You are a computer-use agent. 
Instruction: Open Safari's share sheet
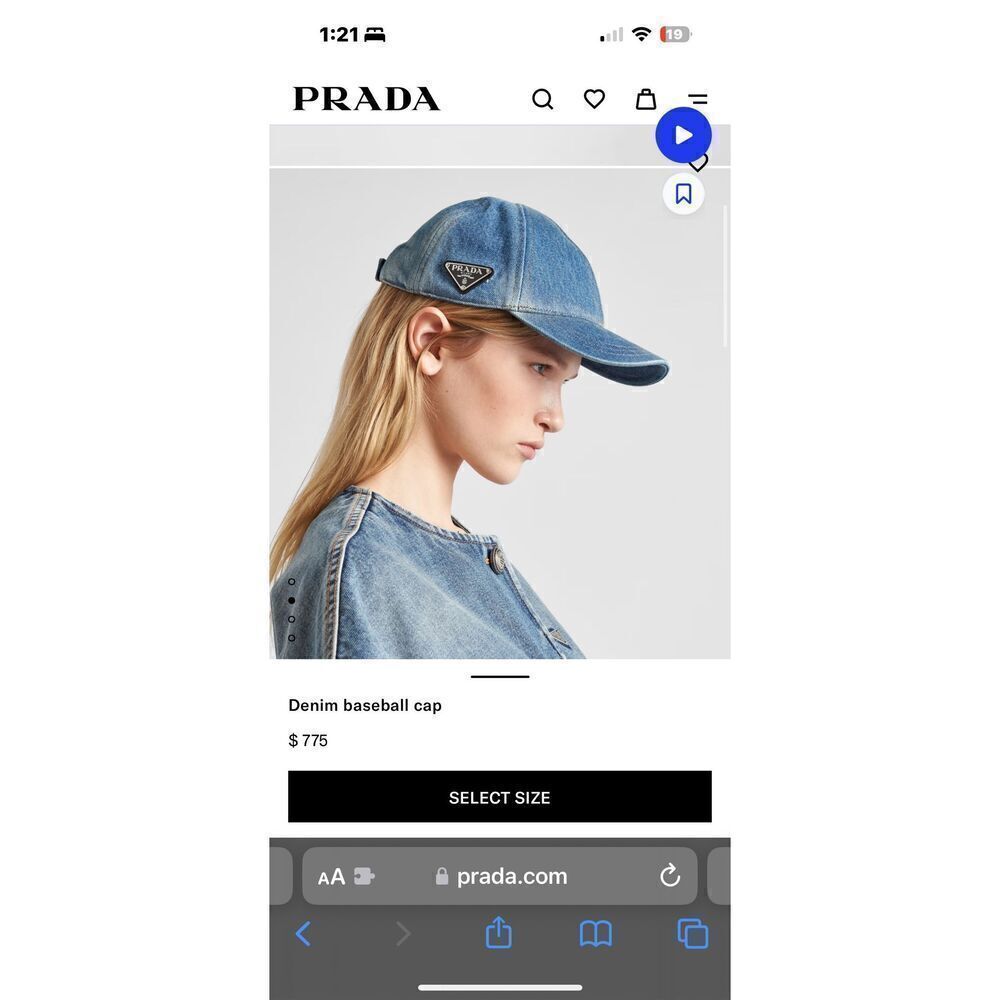click(x=498, y=934)
